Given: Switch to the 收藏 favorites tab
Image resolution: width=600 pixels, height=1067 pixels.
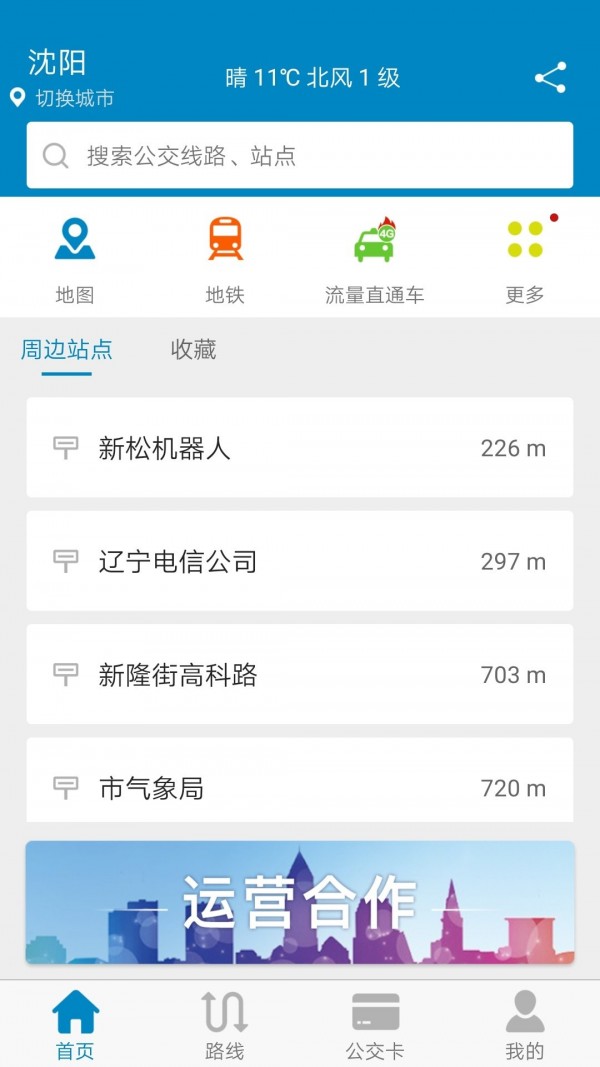Looking at the screenshot, I should point(193,350).
